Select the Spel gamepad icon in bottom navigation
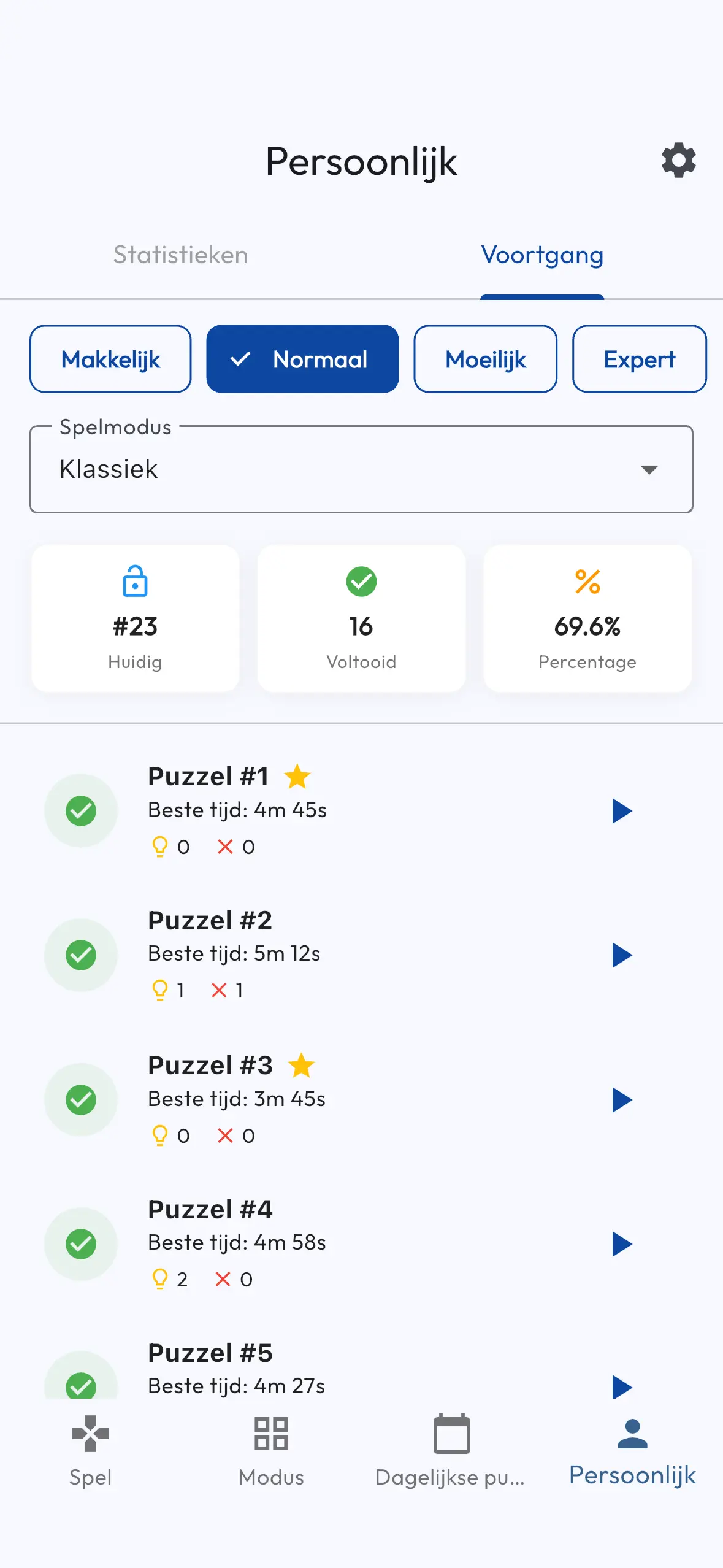The width and height of the screenshot is (723, 1568). [90, 1434]
